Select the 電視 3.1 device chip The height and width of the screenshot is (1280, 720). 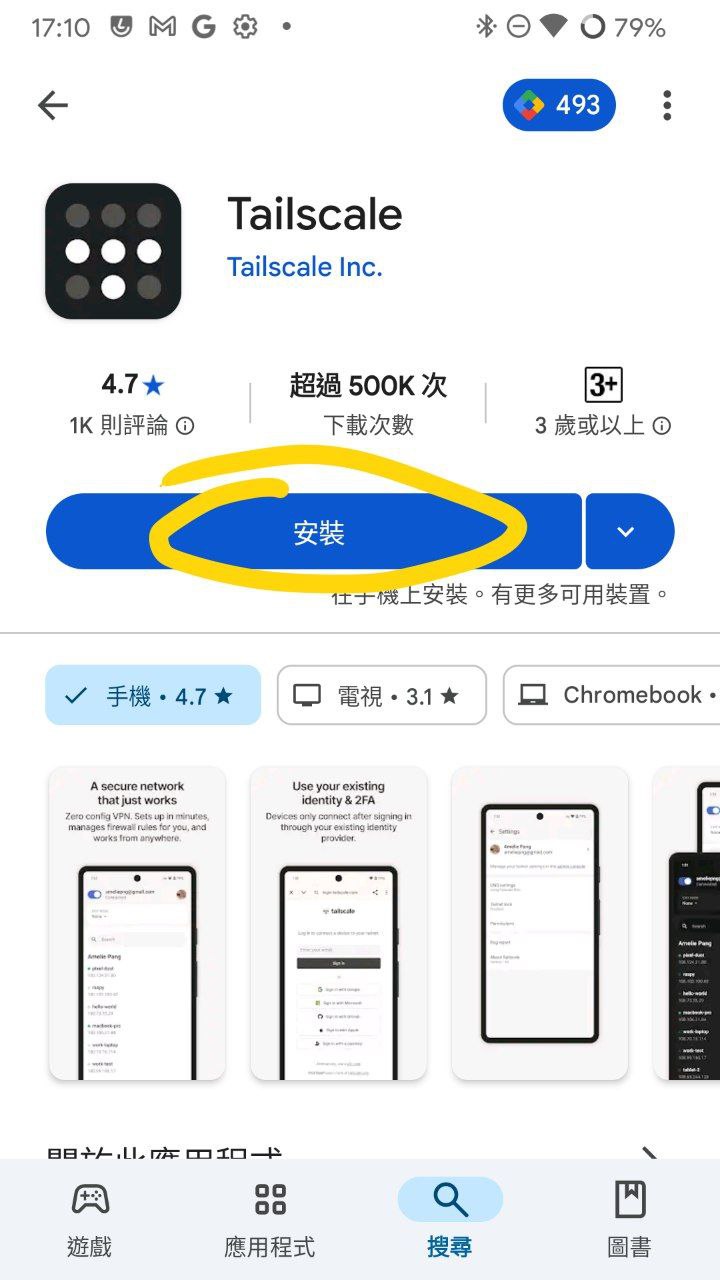pyautogui.click(x=382, y=695)
